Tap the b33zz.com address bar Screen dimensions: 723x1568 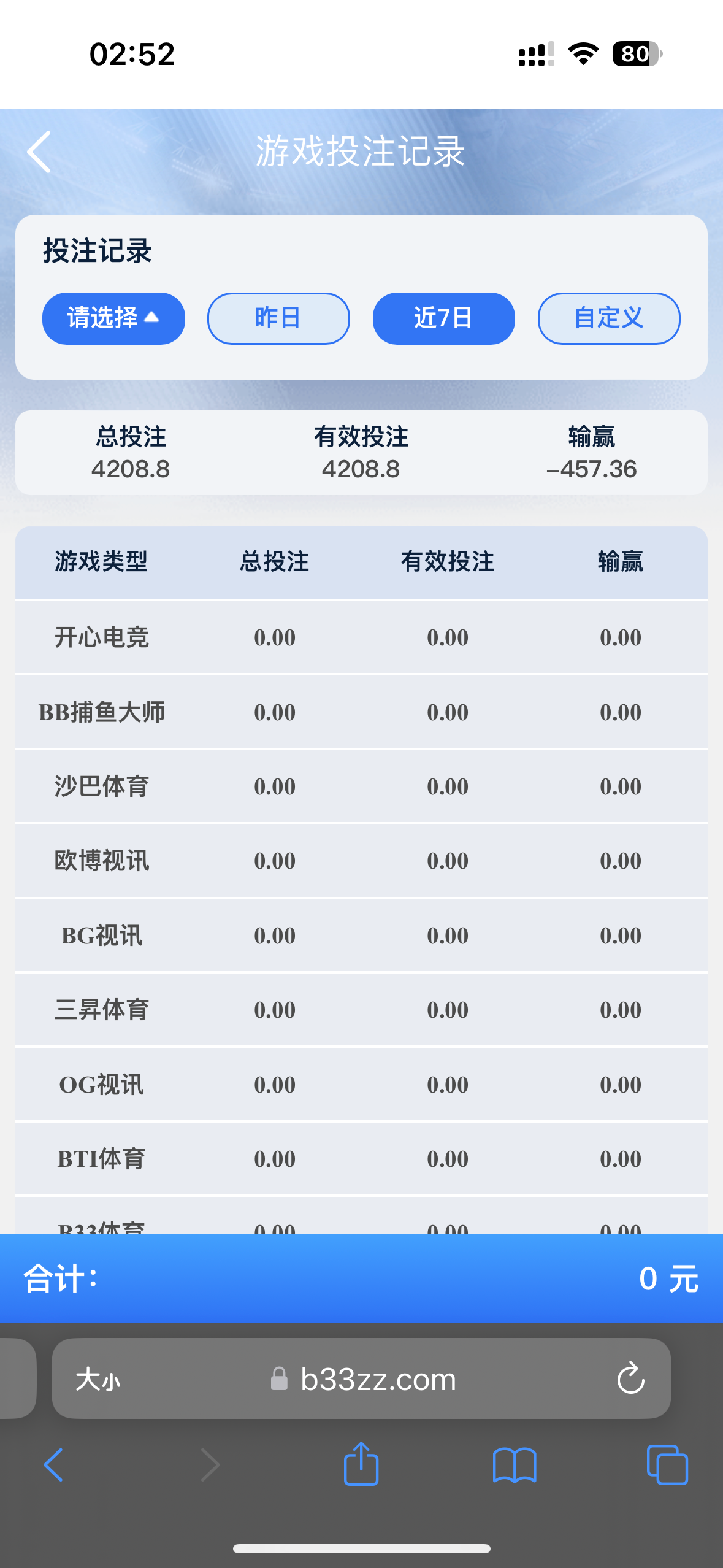point(363,1380)
